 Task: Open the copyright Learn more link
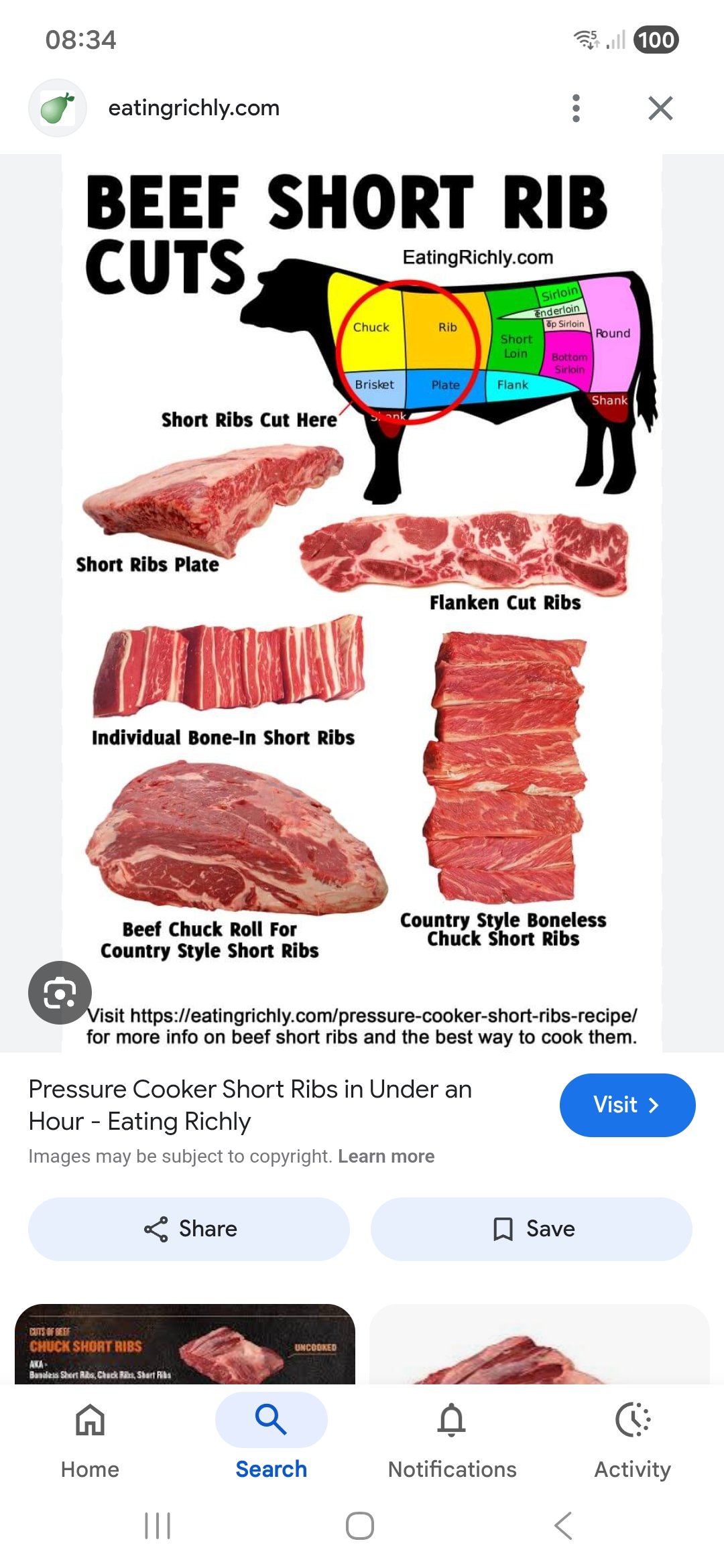click(386, 1157)
